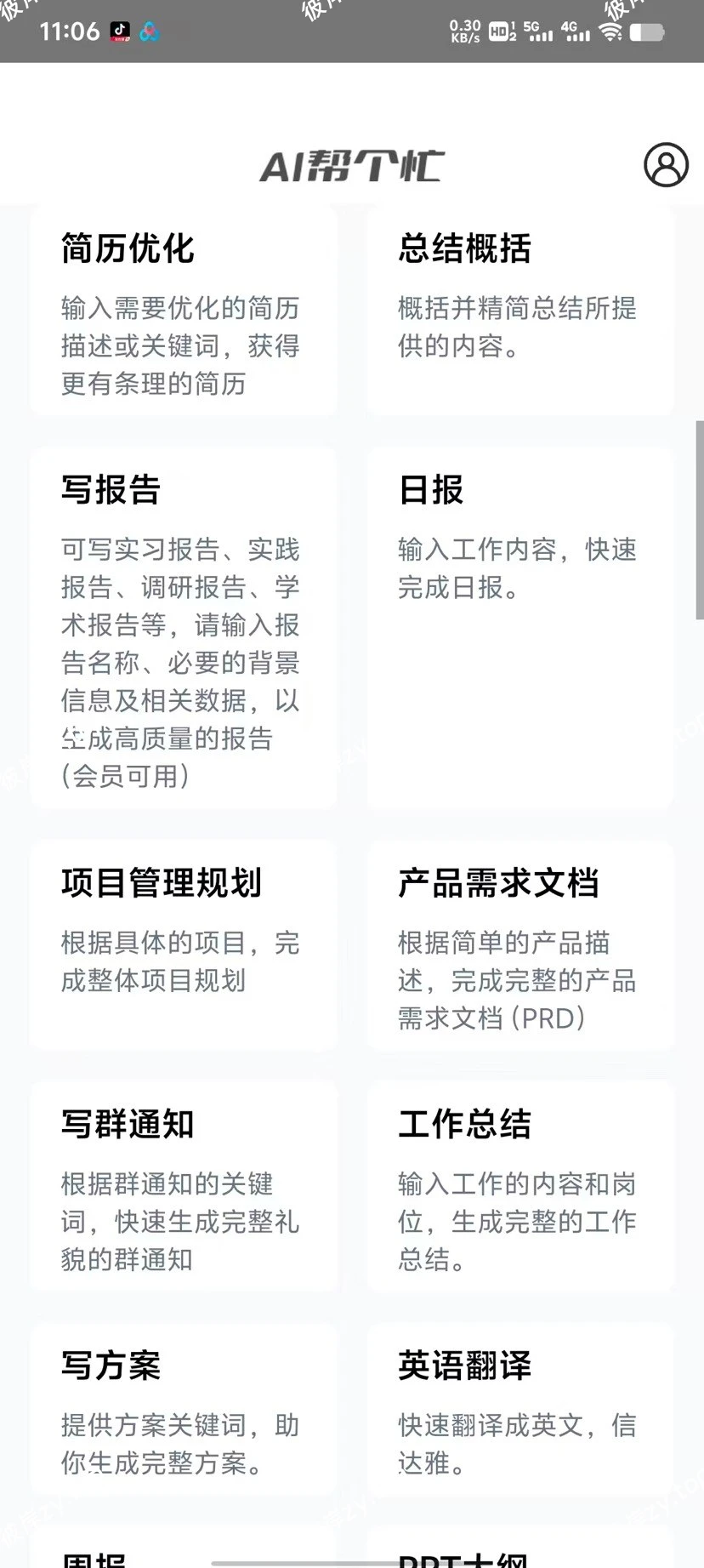Open the 工作总结 generator
704x1568 pixels.
pyautogui.click(x=519, y=1187)
